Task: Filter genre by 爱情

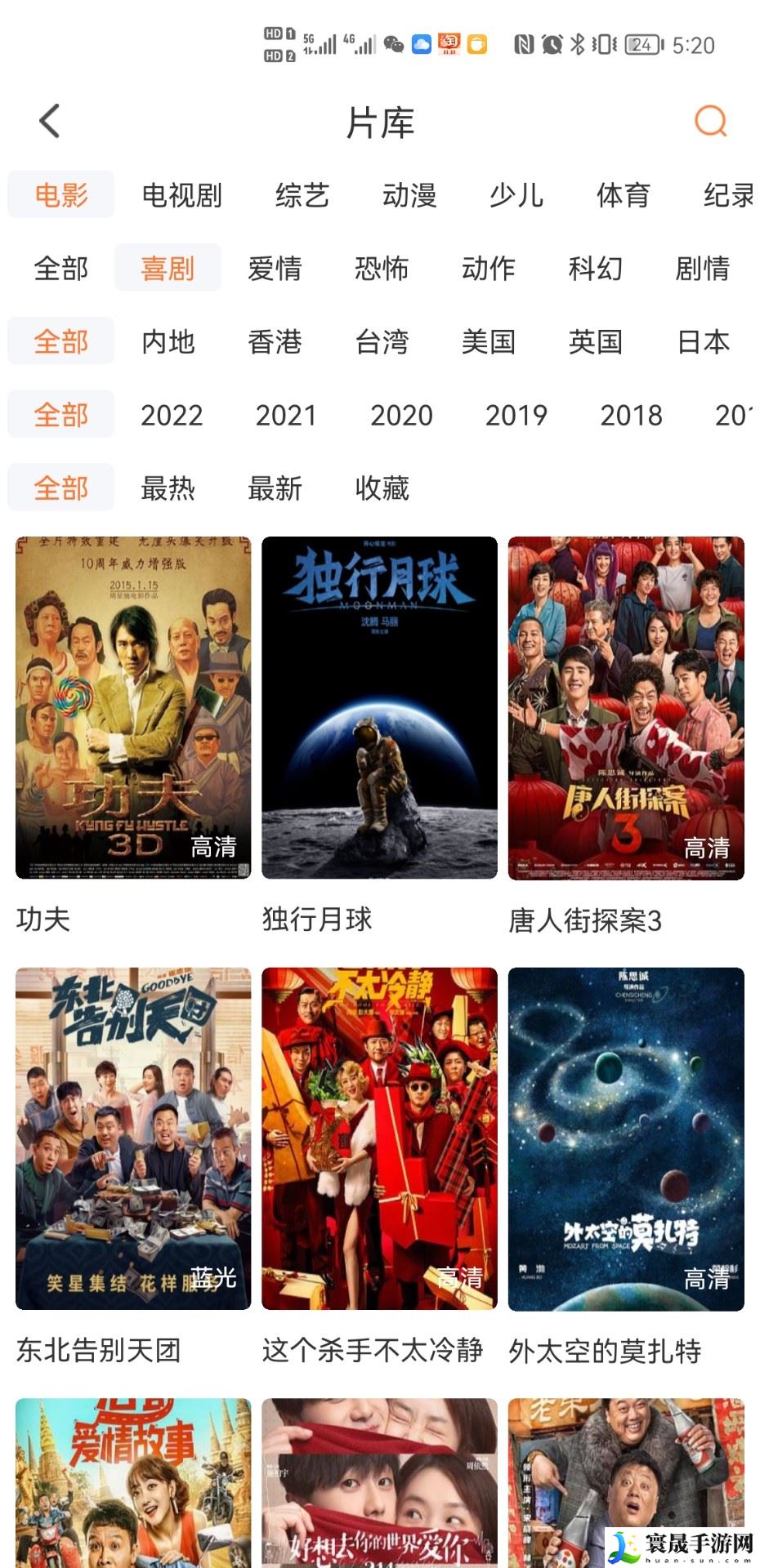Action: (x=275, y=268)
